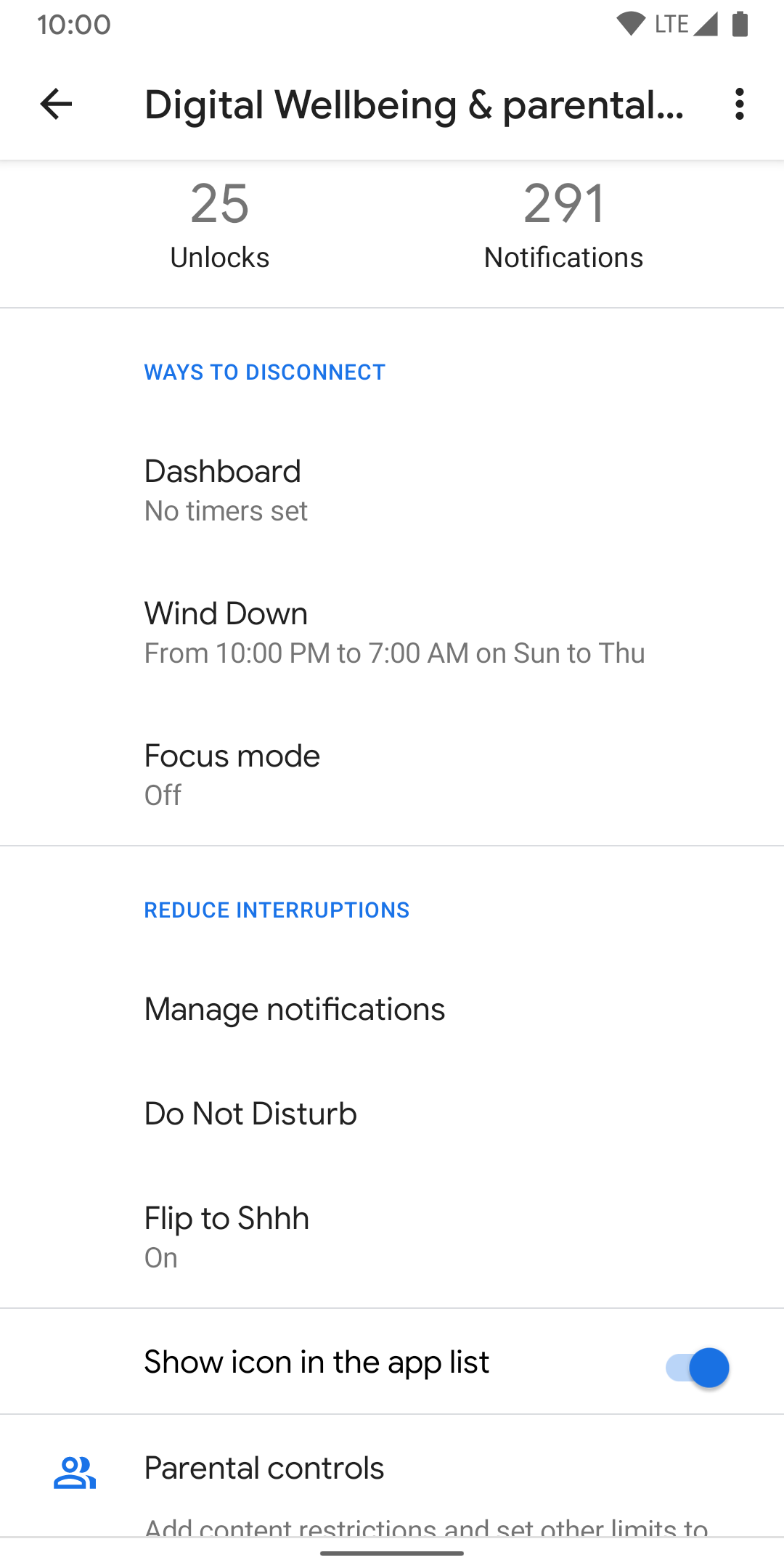Tap the cellular signal strength icon
This screenshot has height=1568, width=784.
708,23
